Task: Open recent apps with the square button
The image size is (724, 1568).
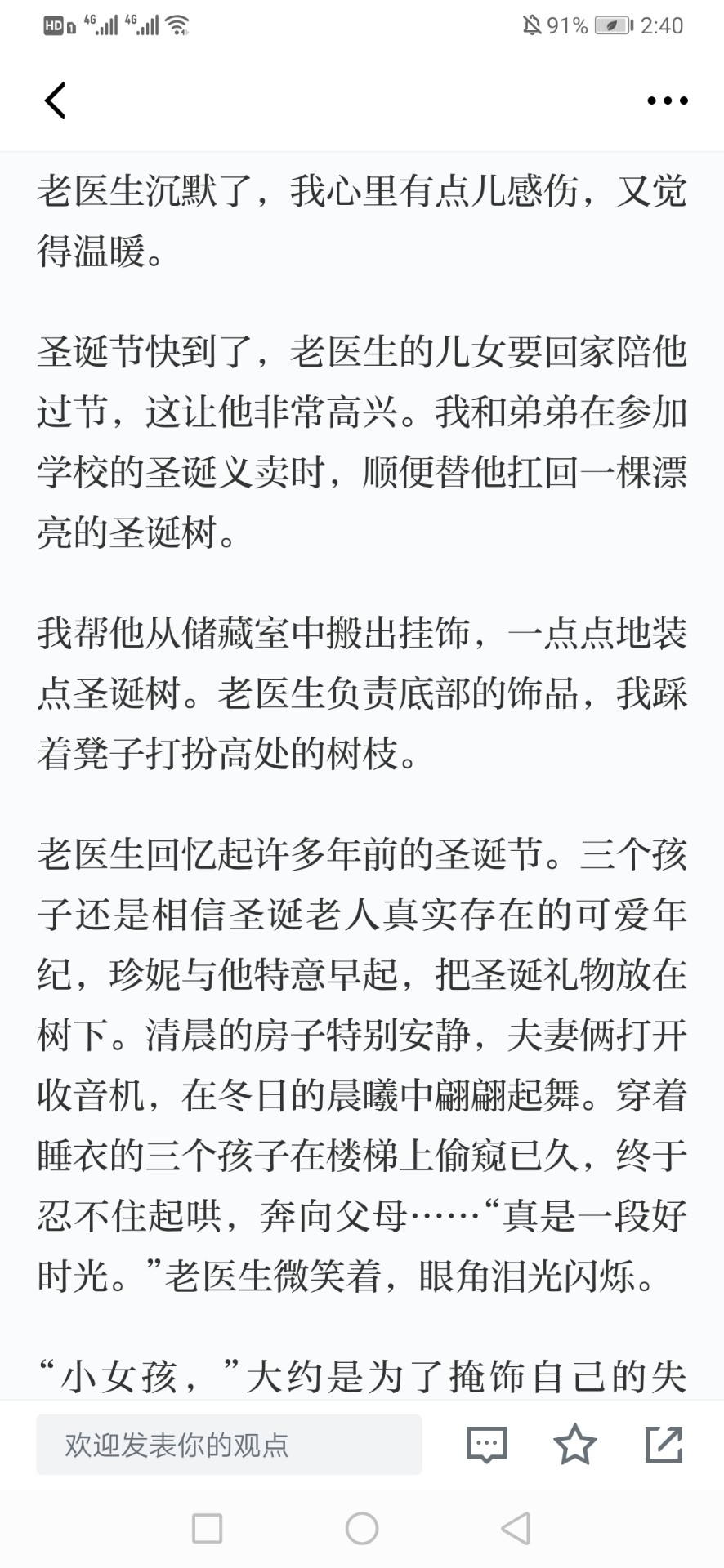Action: click(207, 1528)
